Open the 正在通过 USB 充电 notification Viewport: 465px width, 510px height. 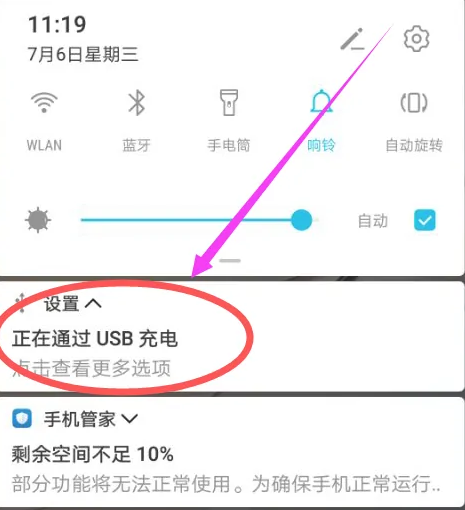click(232, 337)
